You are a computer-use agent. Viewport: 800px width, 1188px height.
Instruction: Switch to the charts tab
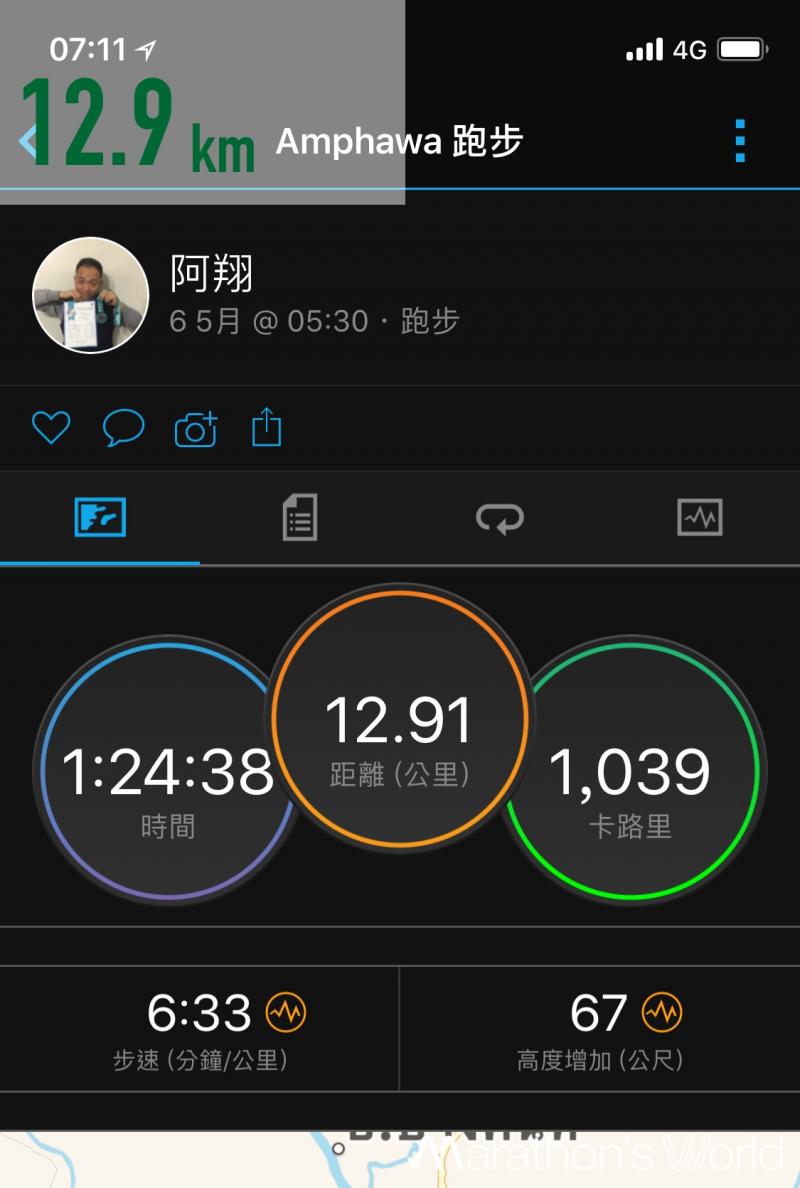699,518
